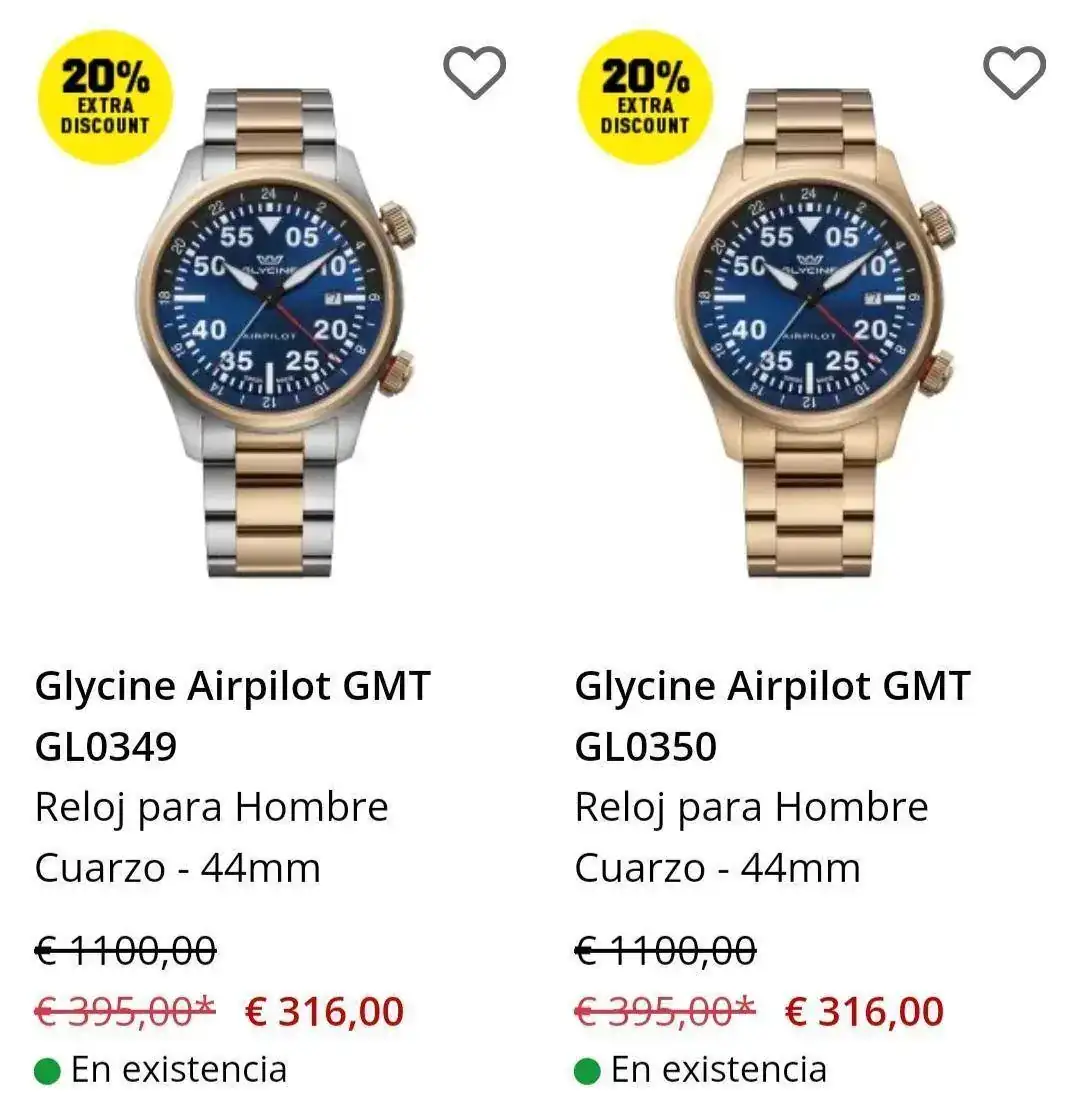Open the Glycine Airpilot GMT GL0350 product

[771, 715]
